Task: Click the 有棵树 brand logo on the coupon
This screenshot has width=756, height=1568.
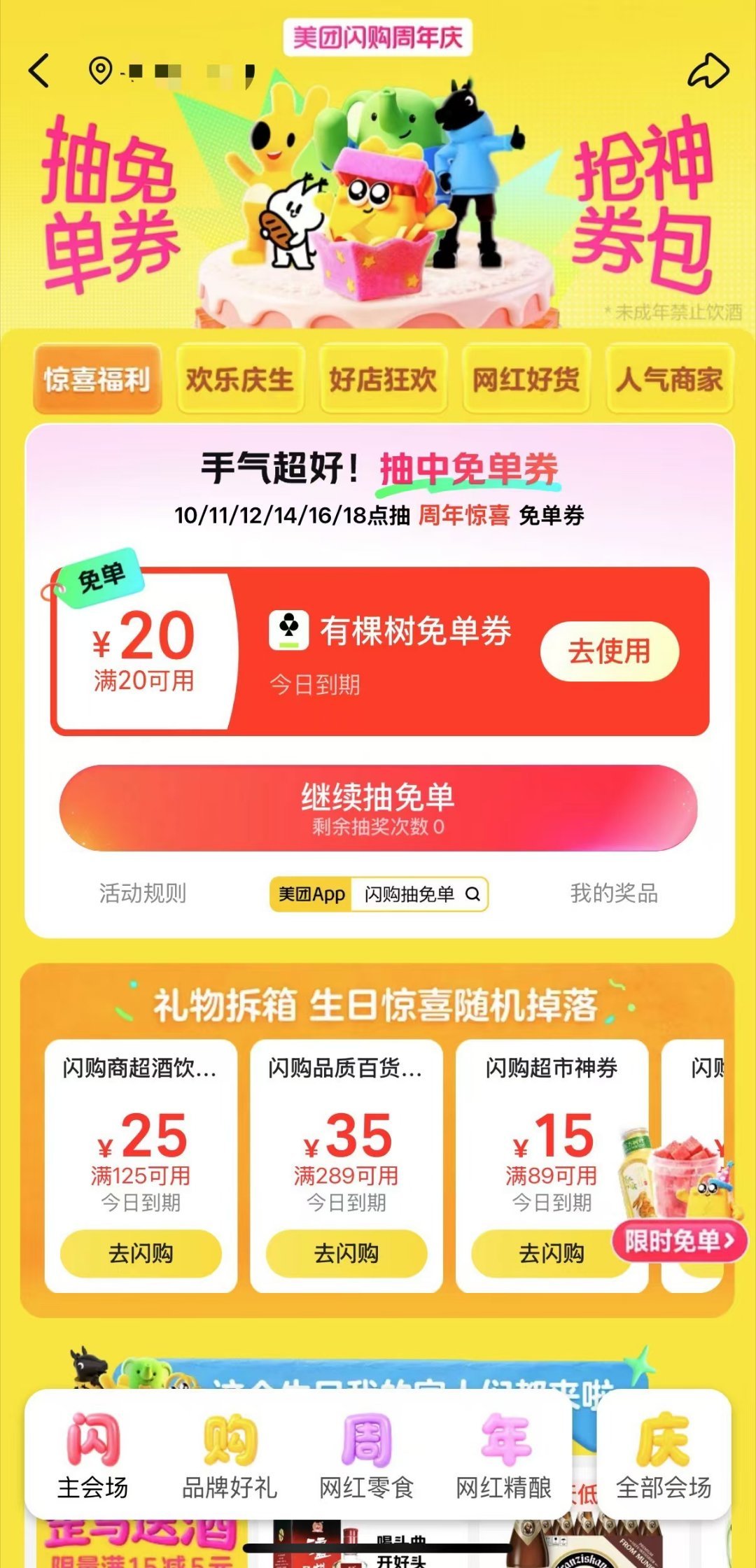Action: (x=287, y=628)
